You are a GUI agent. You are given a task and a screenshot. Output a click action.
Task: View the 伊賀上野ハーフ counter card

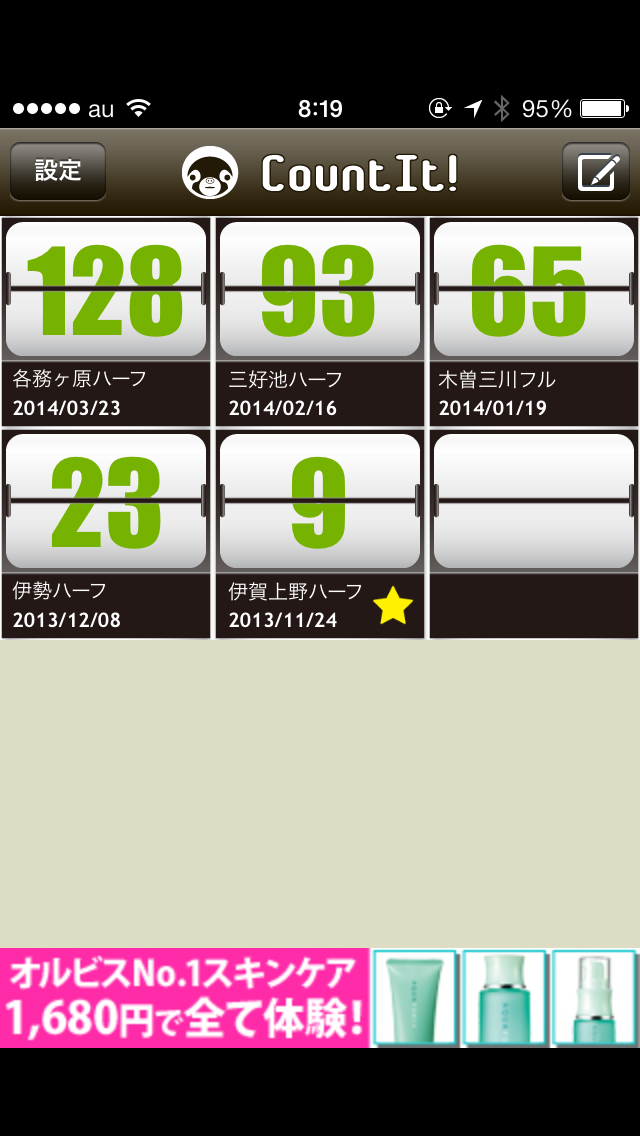(x=320, y=534)
